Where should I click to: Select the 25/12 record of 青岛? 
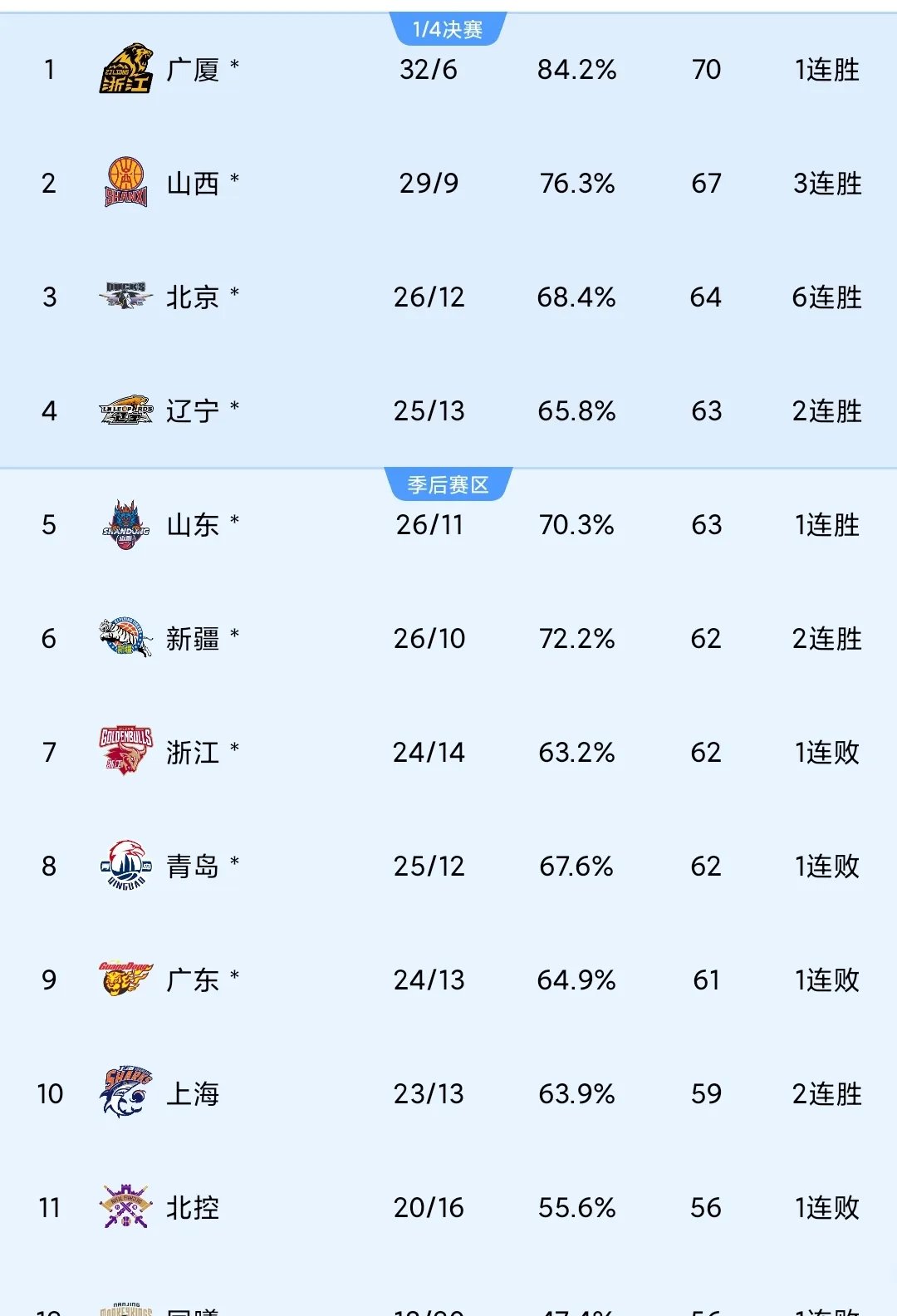pos(429,867)
